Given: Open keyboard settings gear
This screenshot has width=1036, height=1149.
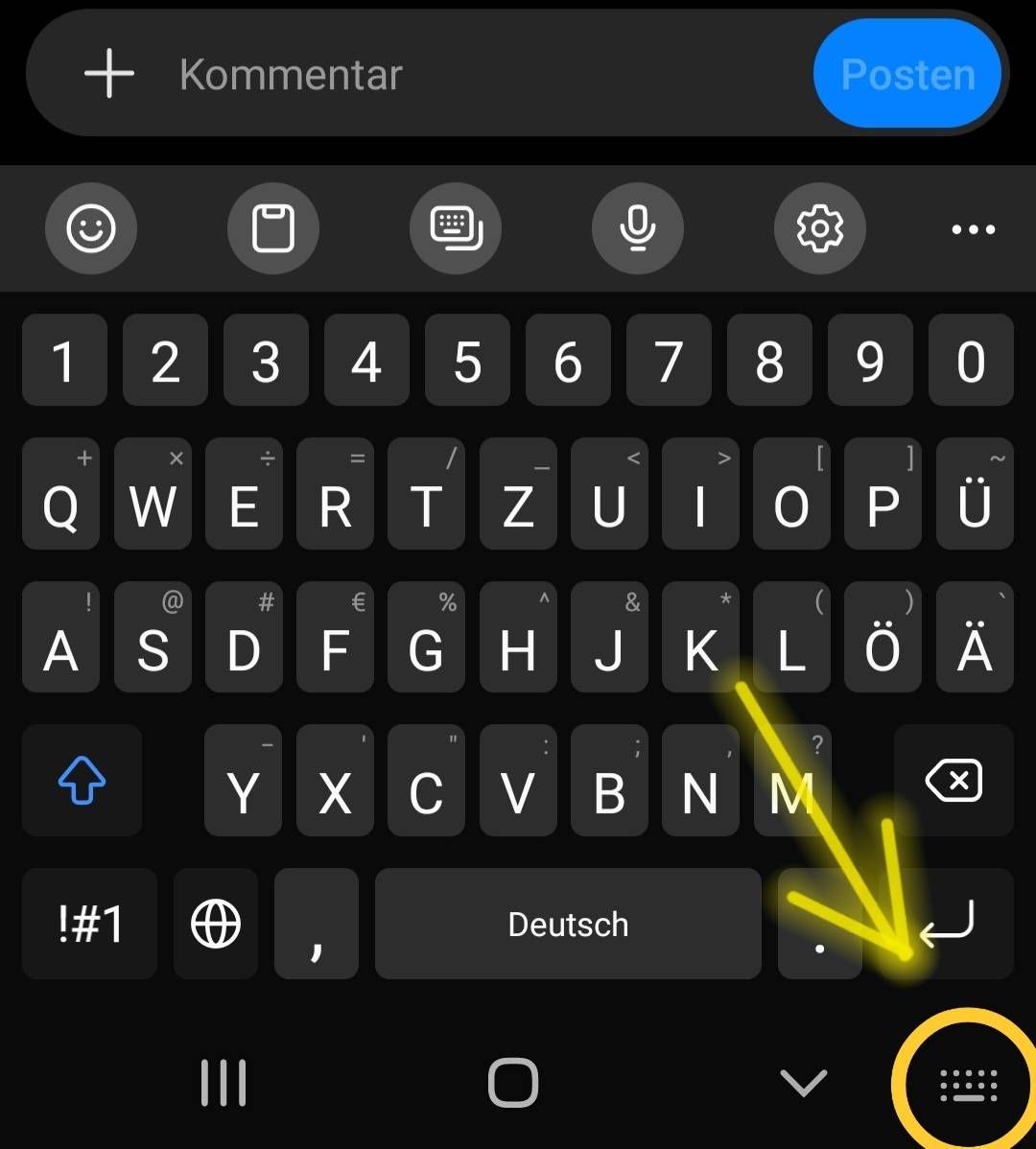Looking at the screenshot, I should 820,229.
